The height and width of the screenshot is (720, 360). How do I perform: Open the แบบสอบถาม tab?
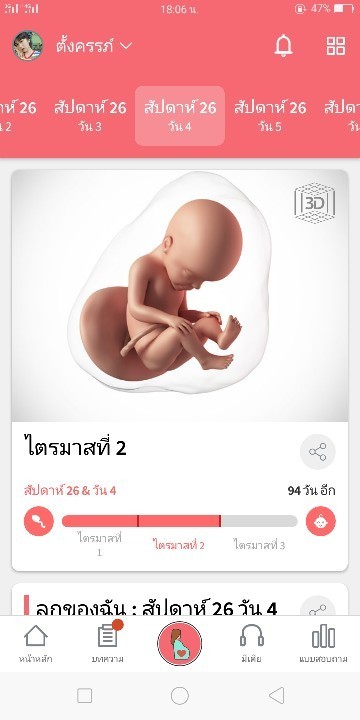[x=323, y=644]
